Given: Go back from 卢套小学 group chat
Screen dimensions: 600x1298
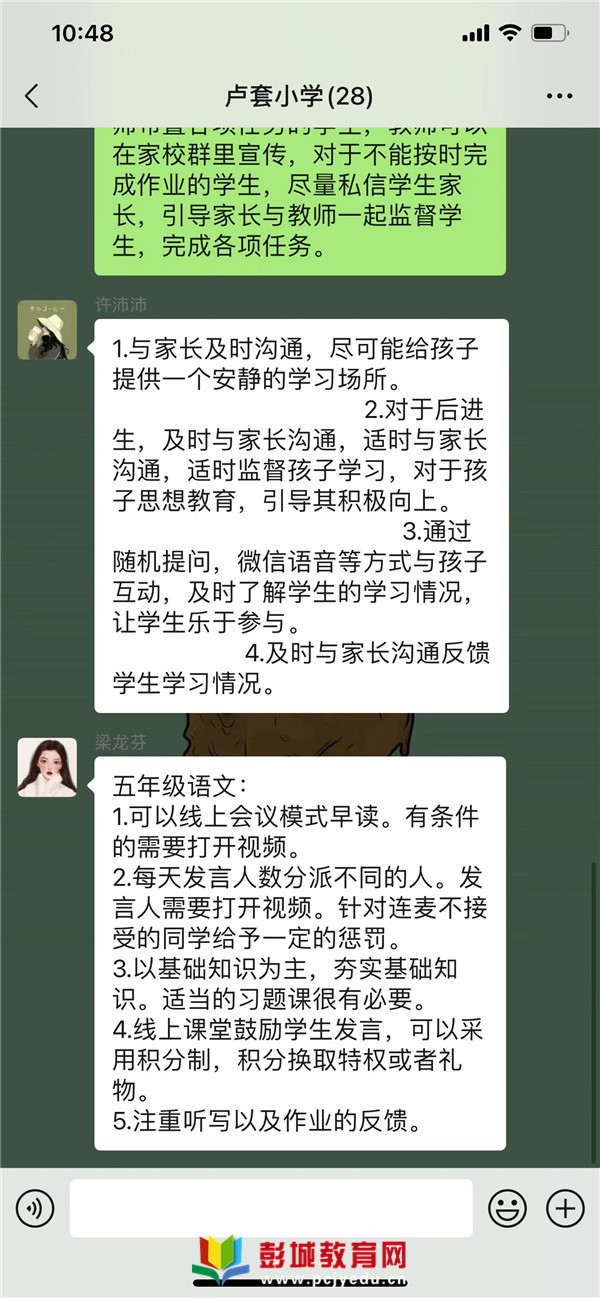Looking at the screenshot, I should (x=32, y=96).
